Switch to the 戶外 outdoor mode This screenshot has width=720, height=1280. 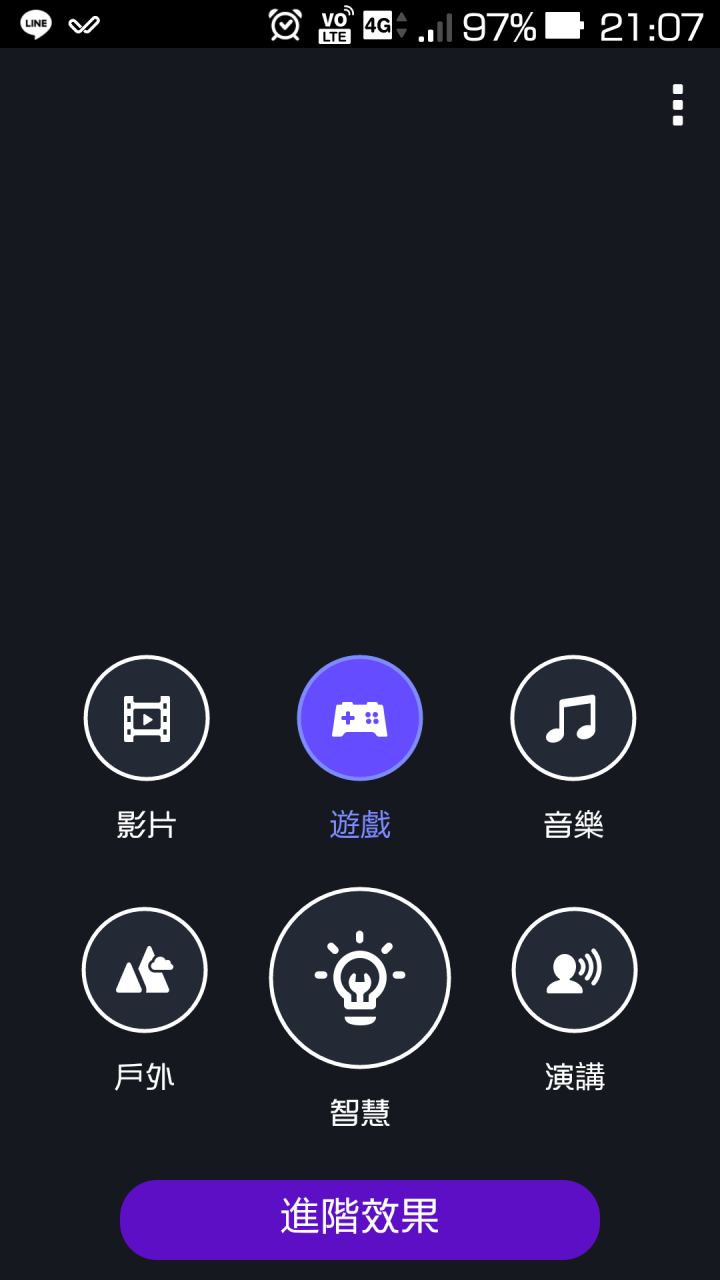[x=144, y=970]
